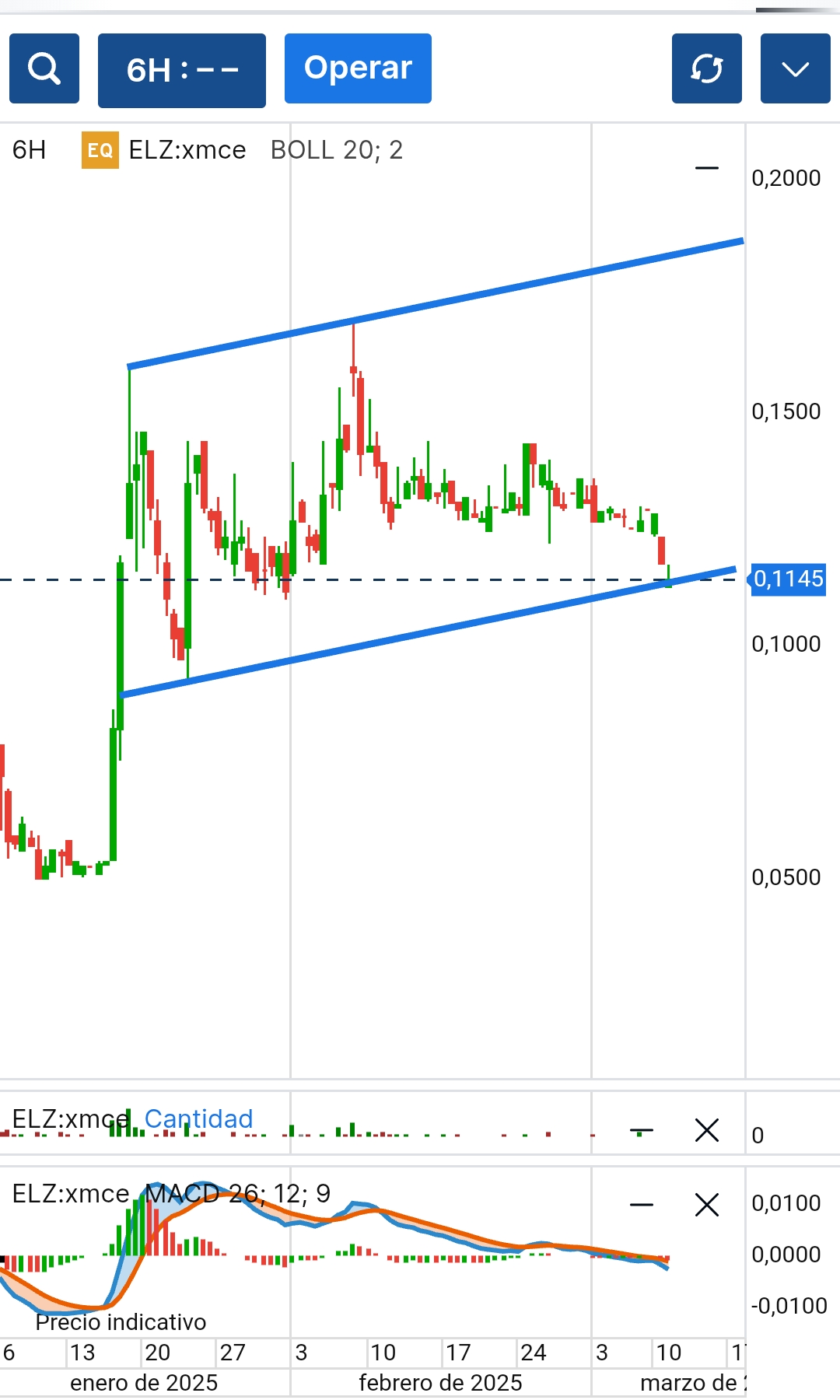
Task: Minimize the MACD indicator panel
Action: 642,1205
